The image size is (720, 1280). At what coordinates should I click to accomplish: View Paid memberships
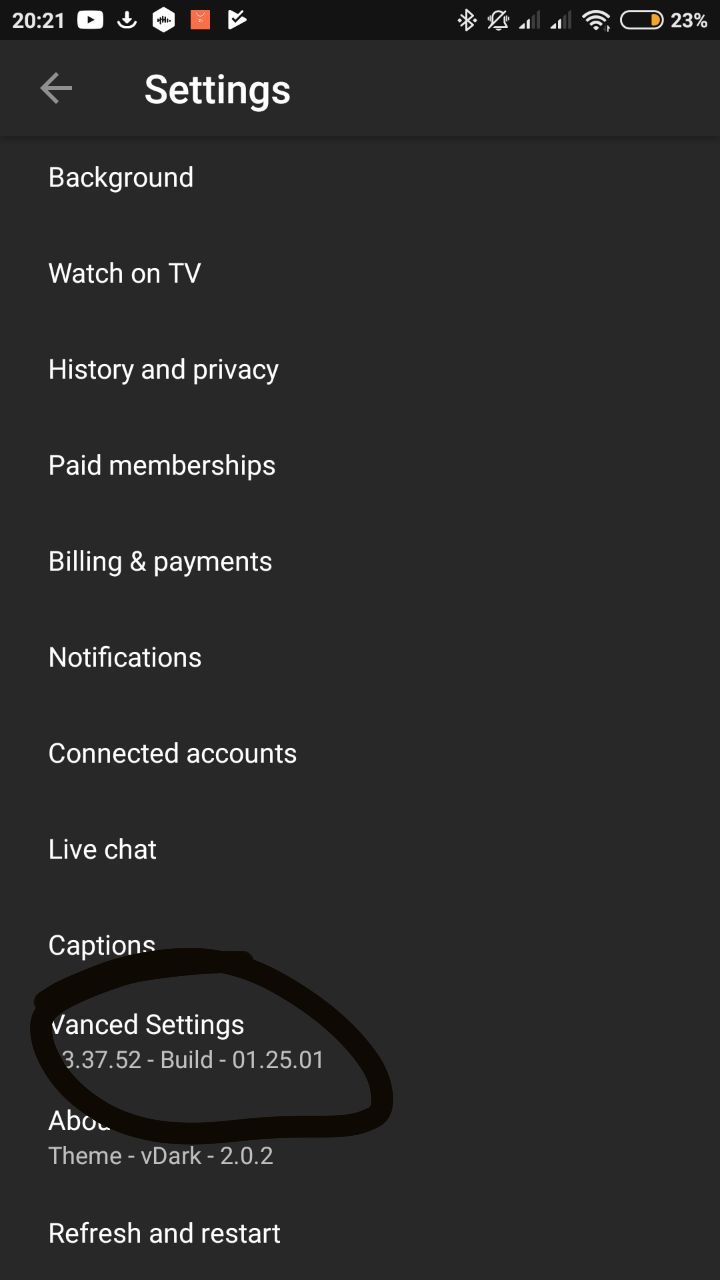coord(360,466)
